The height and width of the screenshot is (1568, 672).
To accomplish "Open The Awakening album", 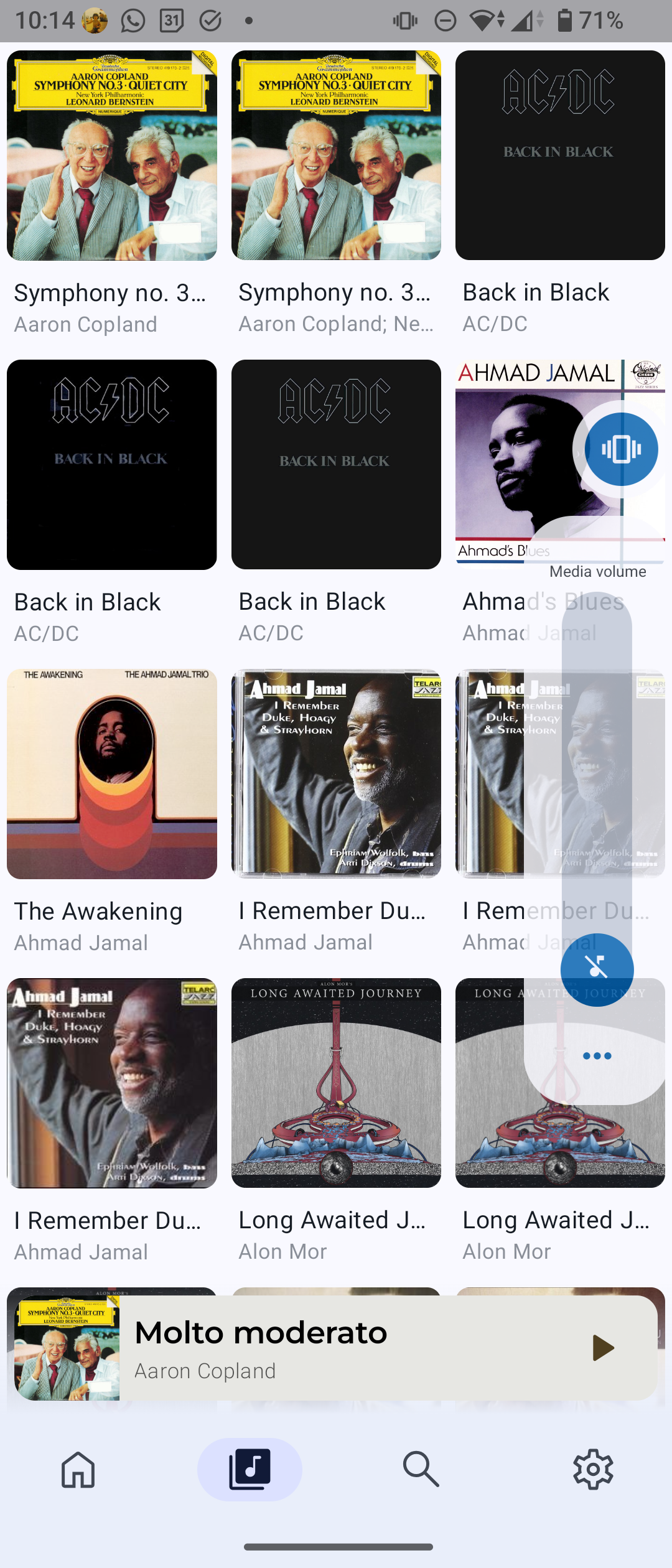I will (x=112, y=775).
